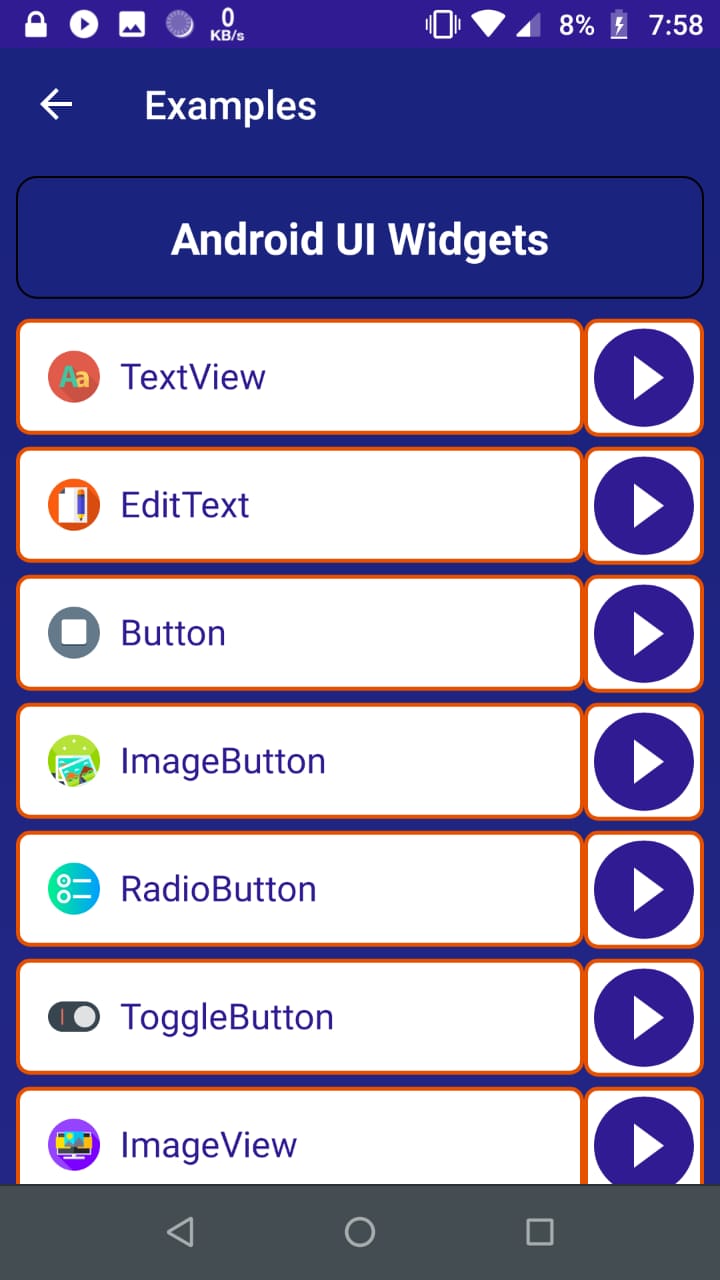Screen dimensions: 720x1280
Task: Play the Button example
Action: pos(645,633)
